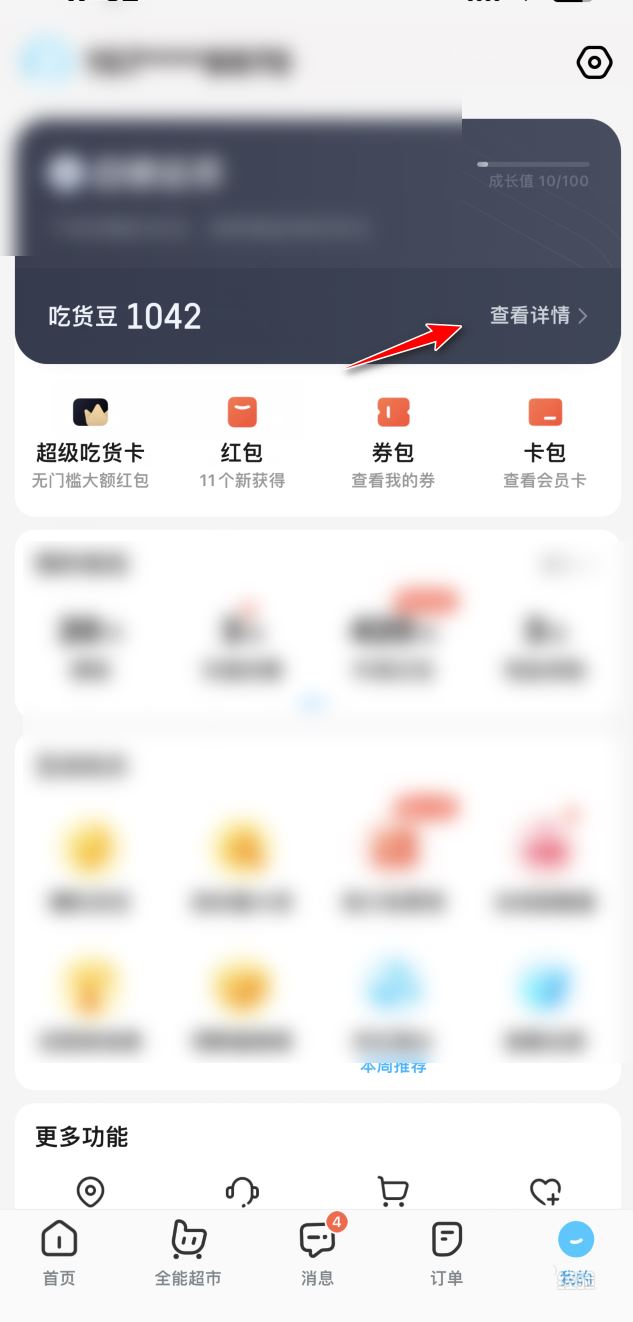Open 红包 with 11 new

[x=242, y=440]
